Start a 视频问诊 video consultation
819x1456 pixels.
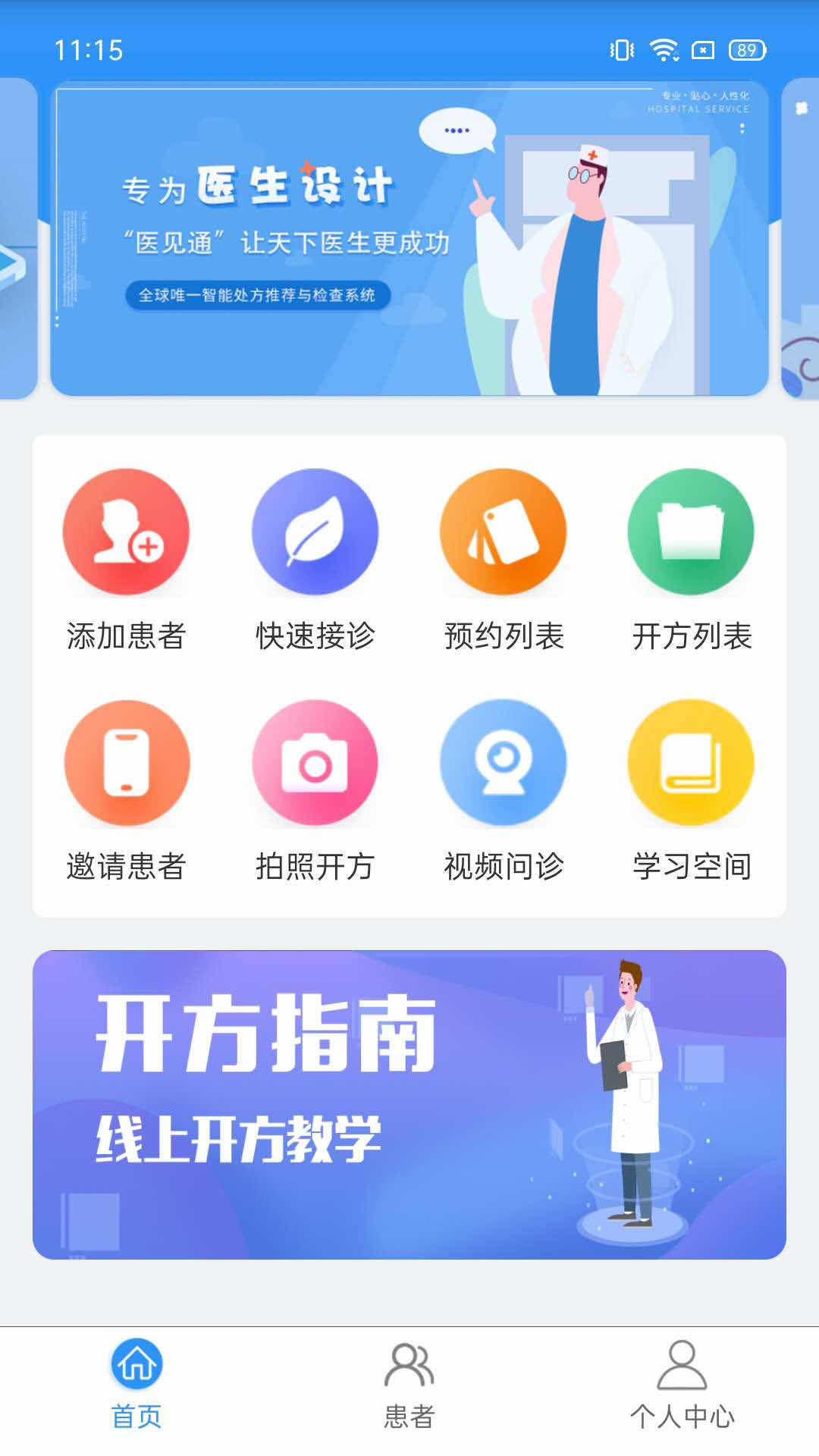[x=503, y=764]
